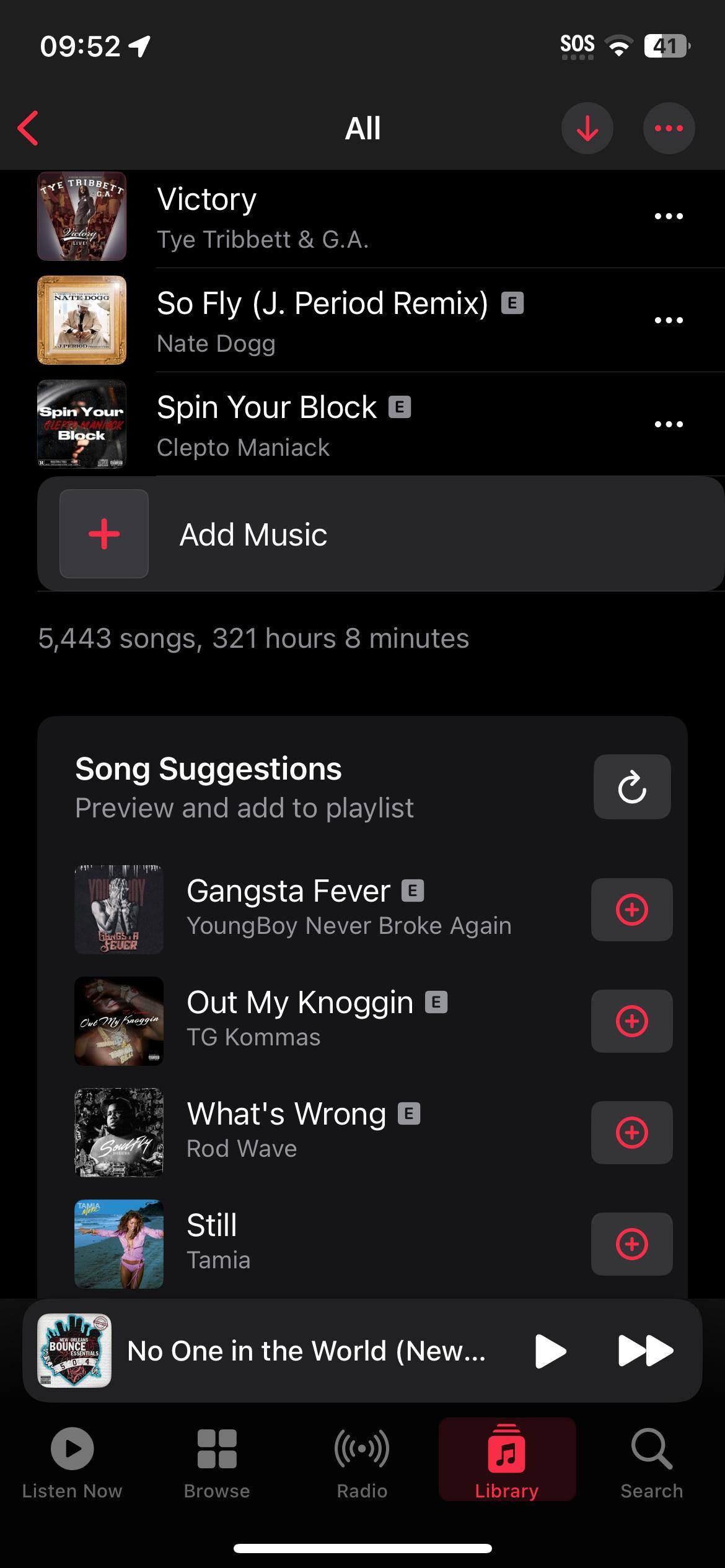The height and width of the screenshot is (1568, 725).
Task: Play the current track in mini player
Action: [550, 1351]
